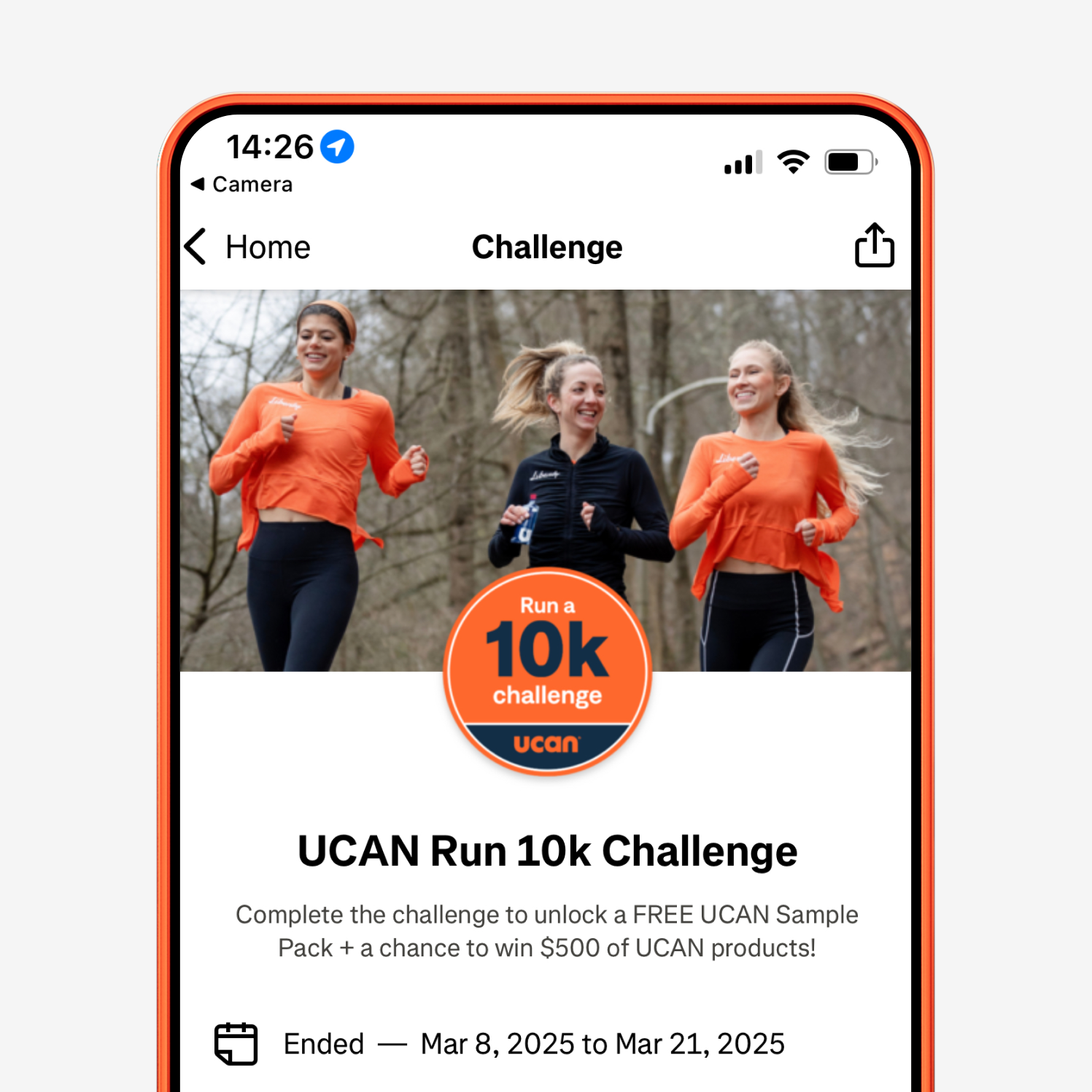
Task: Share this challenge
Action: click(x=874, y=246)
